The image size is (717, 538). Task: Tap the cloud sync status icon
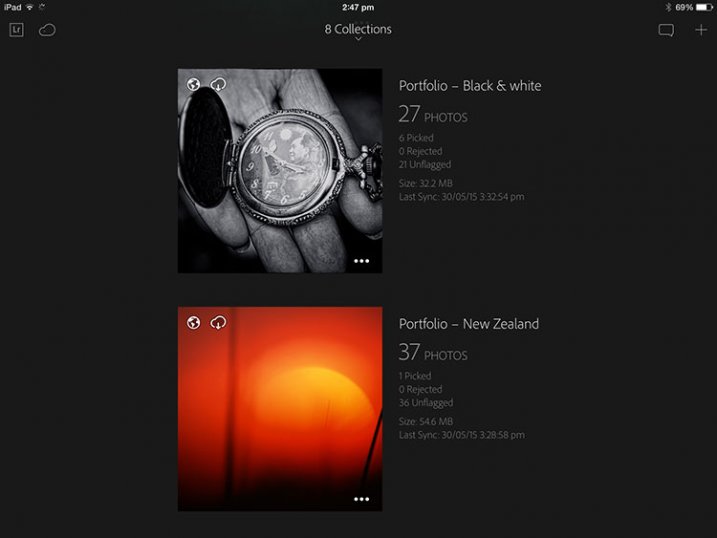pos(47,30)
